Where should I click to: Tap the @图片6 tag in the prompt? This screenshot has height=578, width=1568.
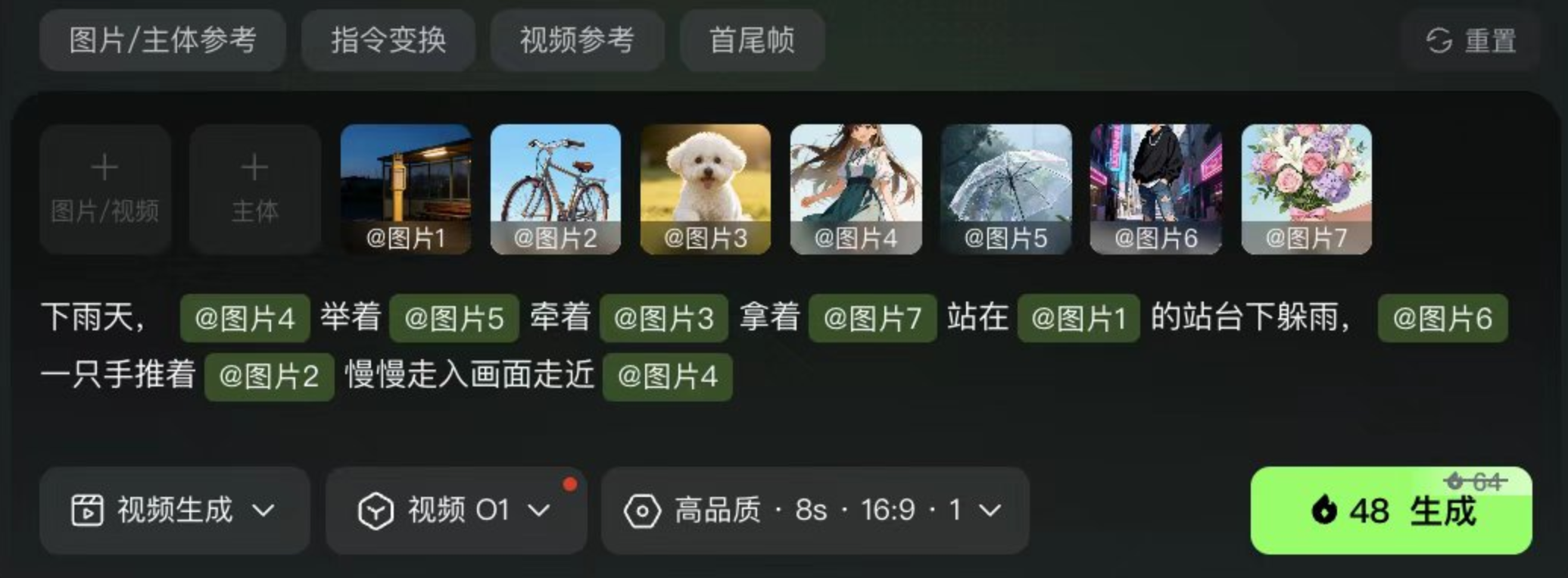coord(1442,318)
